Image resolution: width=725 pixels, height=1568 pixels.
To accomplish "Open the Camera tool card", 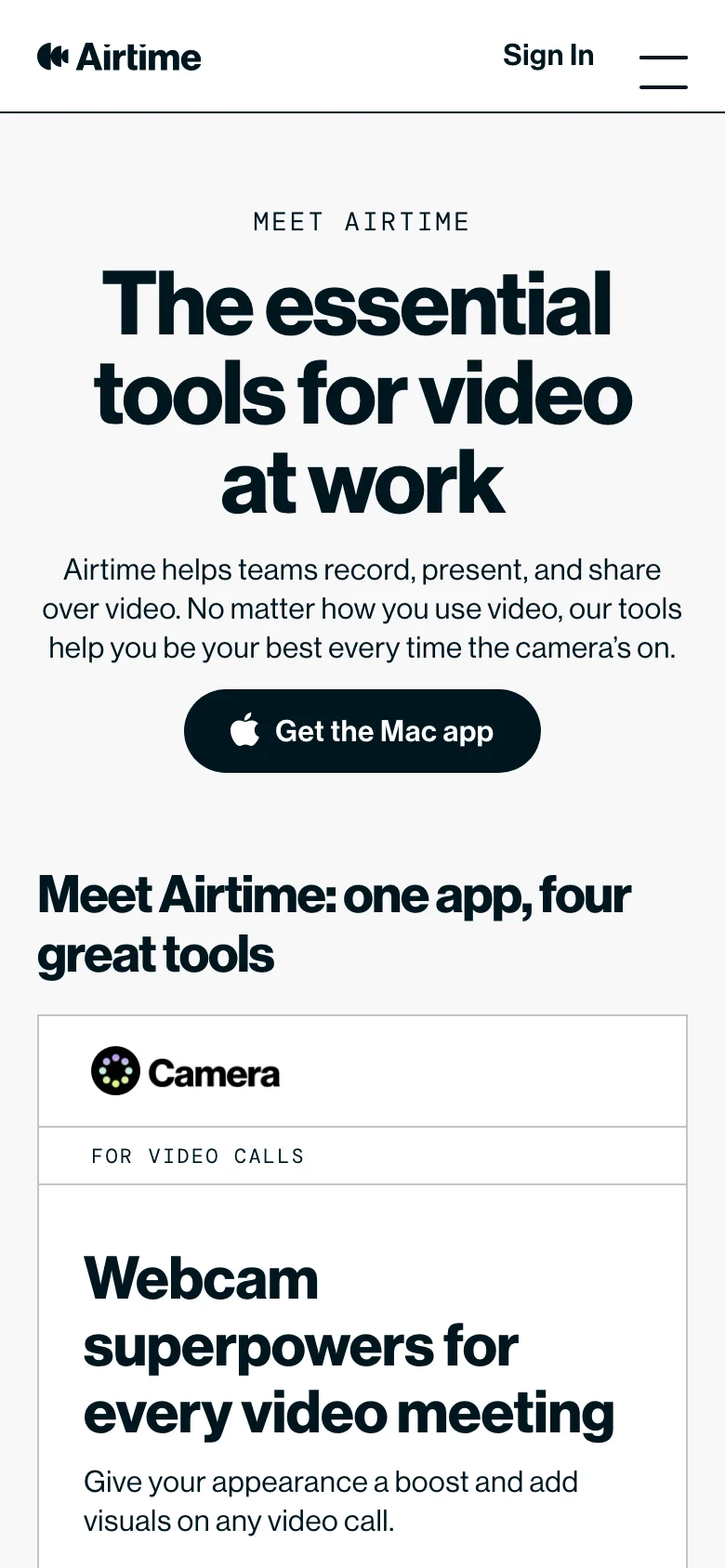I will click(186, 1073).
